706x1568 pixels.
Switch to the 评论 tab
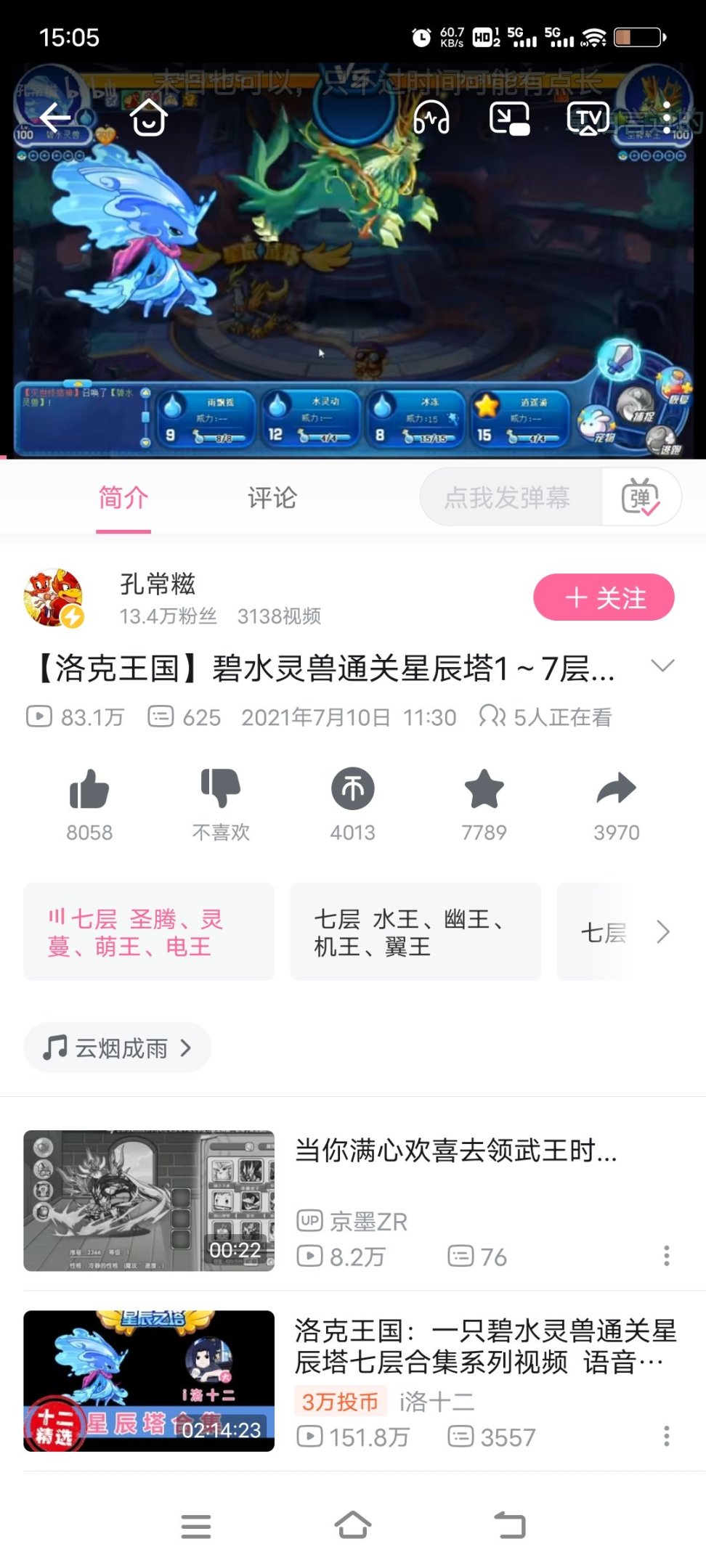click(272, 498)
